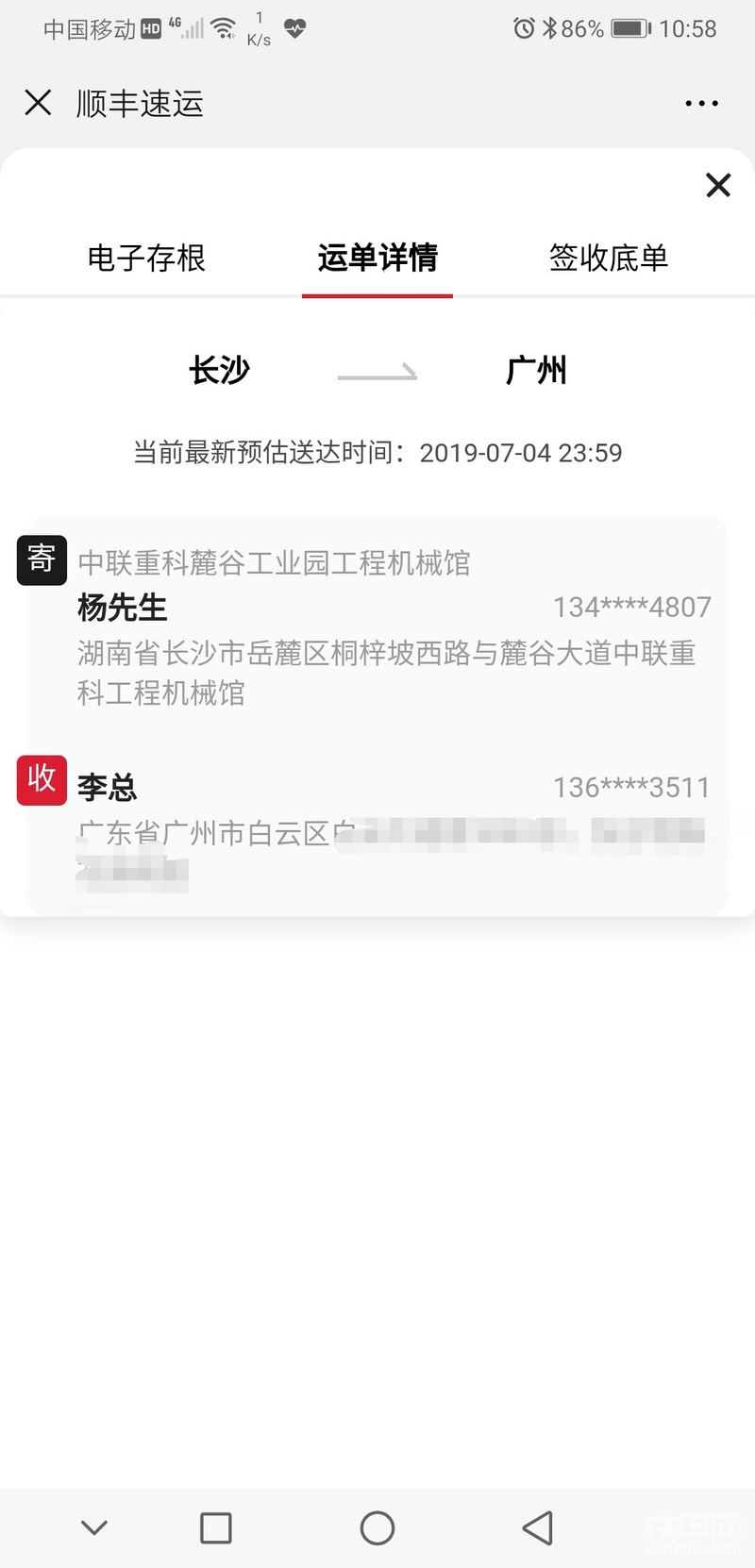Select the 运单详情 tab
The height and width of the screenshot is (1568, 755).
coord(377,258)
